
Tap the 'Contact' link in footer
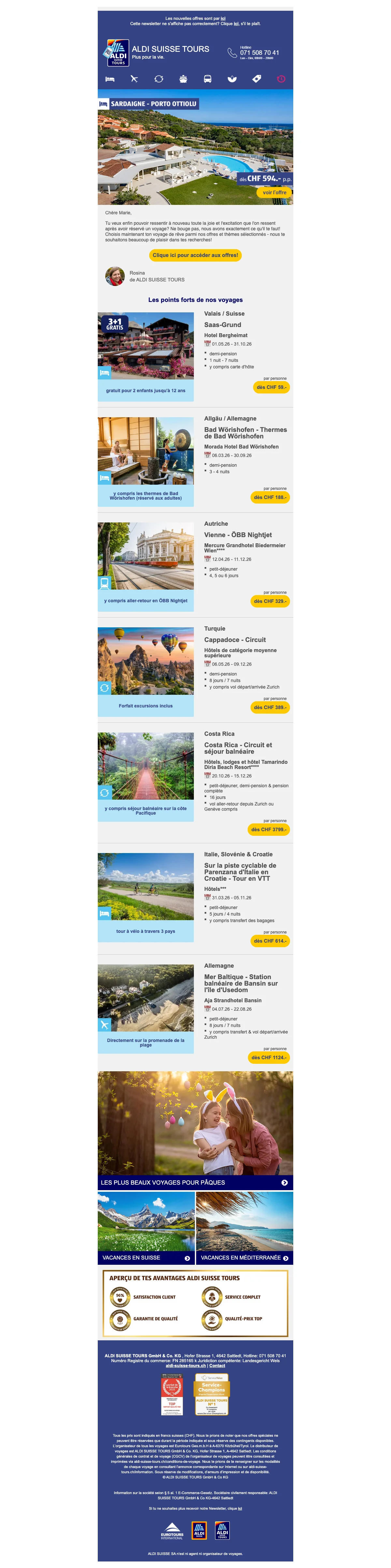tap(217, 1365)
